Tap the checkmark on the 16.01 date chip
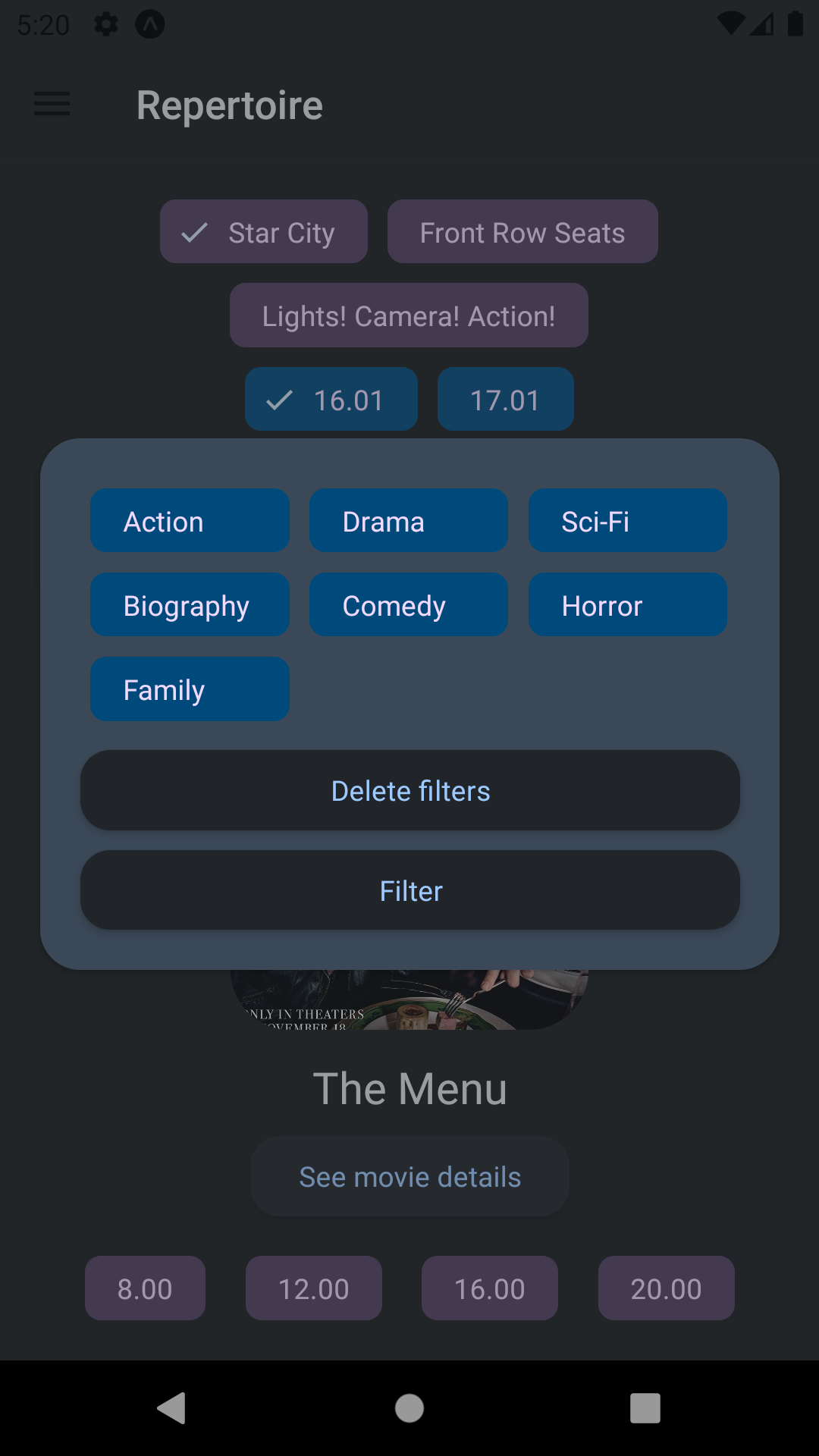 280,398
